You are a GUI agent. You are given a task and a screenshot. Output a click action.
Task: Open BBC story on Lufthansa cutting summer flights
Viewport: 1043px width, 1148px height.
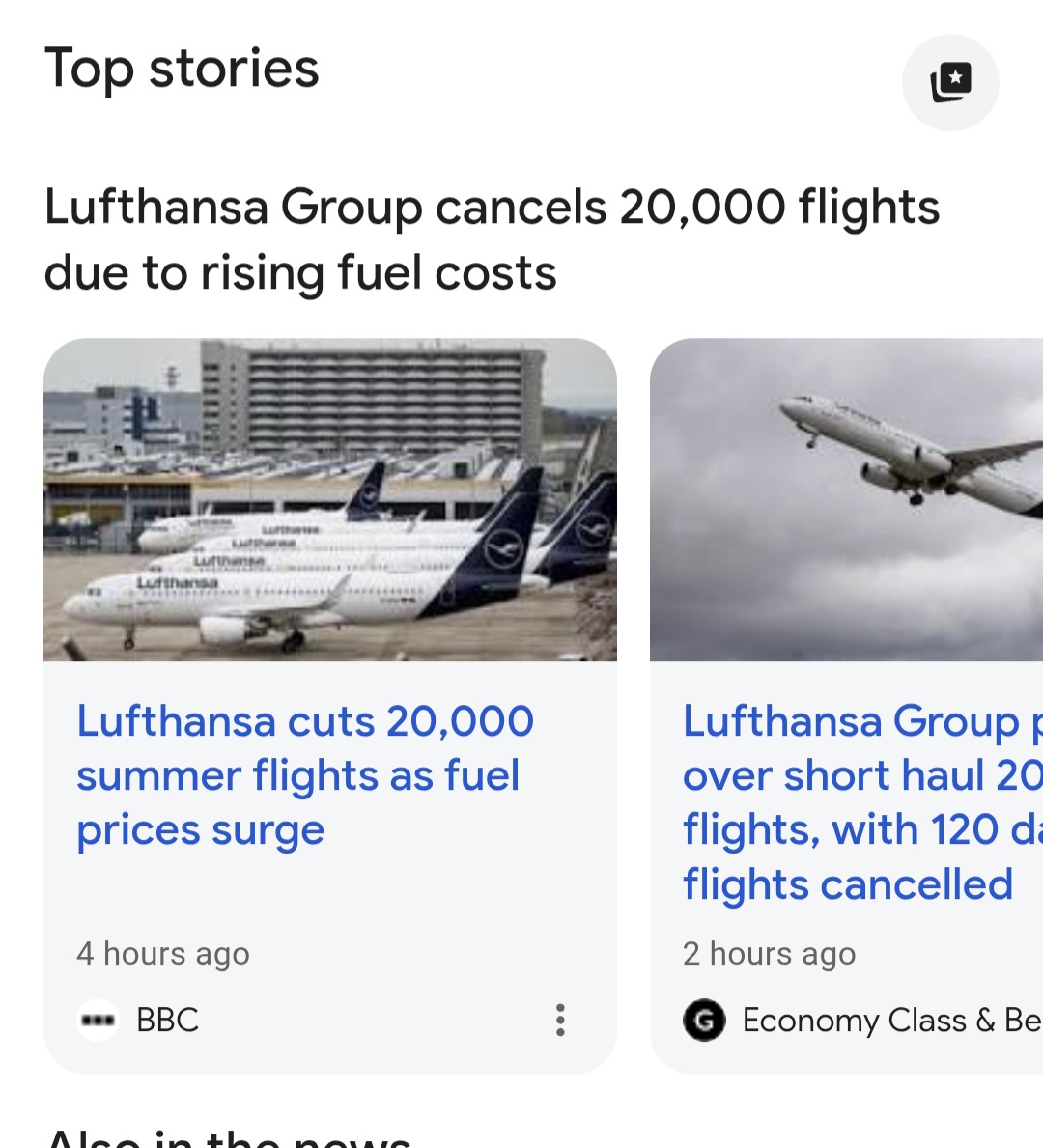(304, 774)
